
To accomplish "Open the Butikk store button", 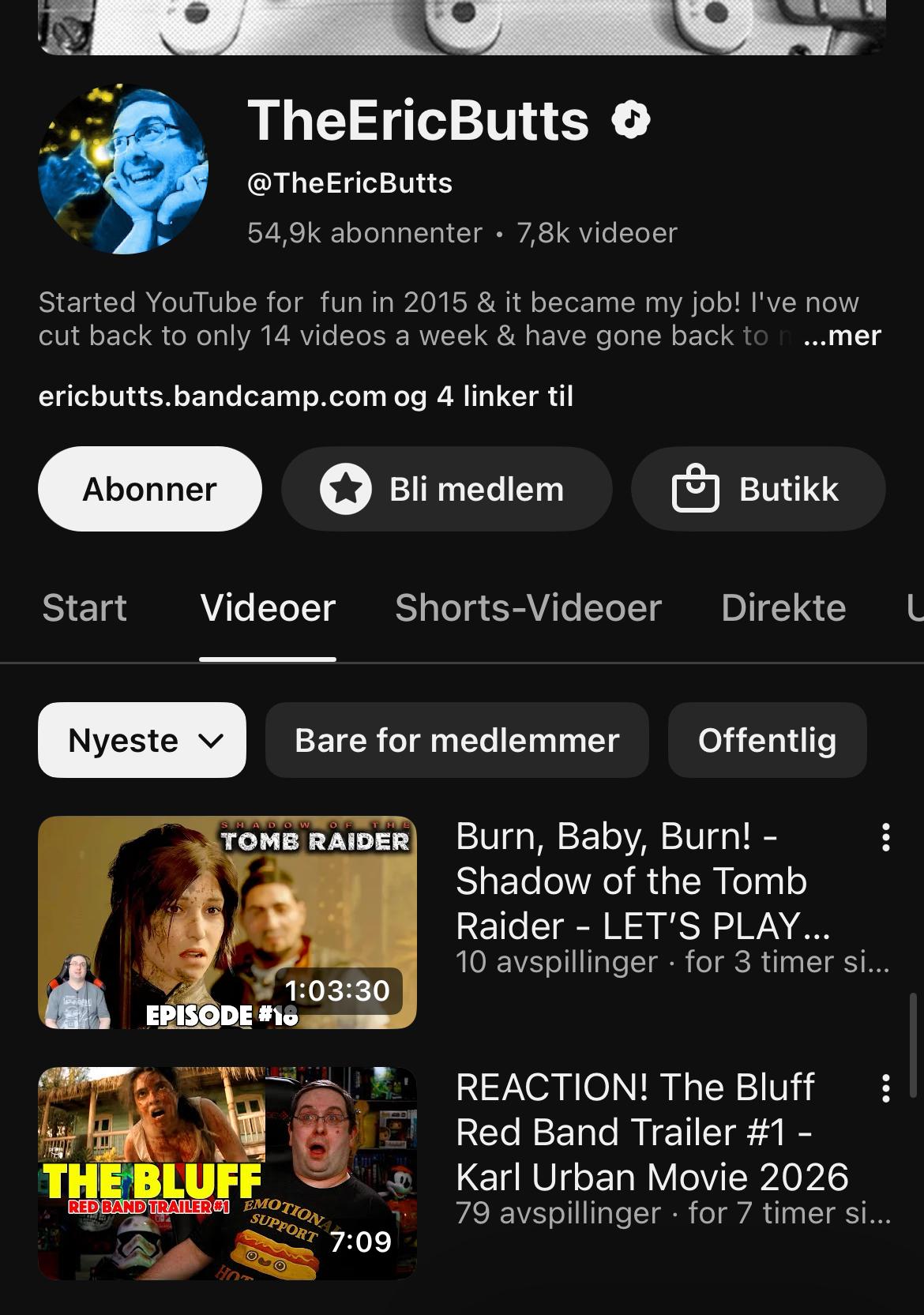I will [x=758, y=489].
